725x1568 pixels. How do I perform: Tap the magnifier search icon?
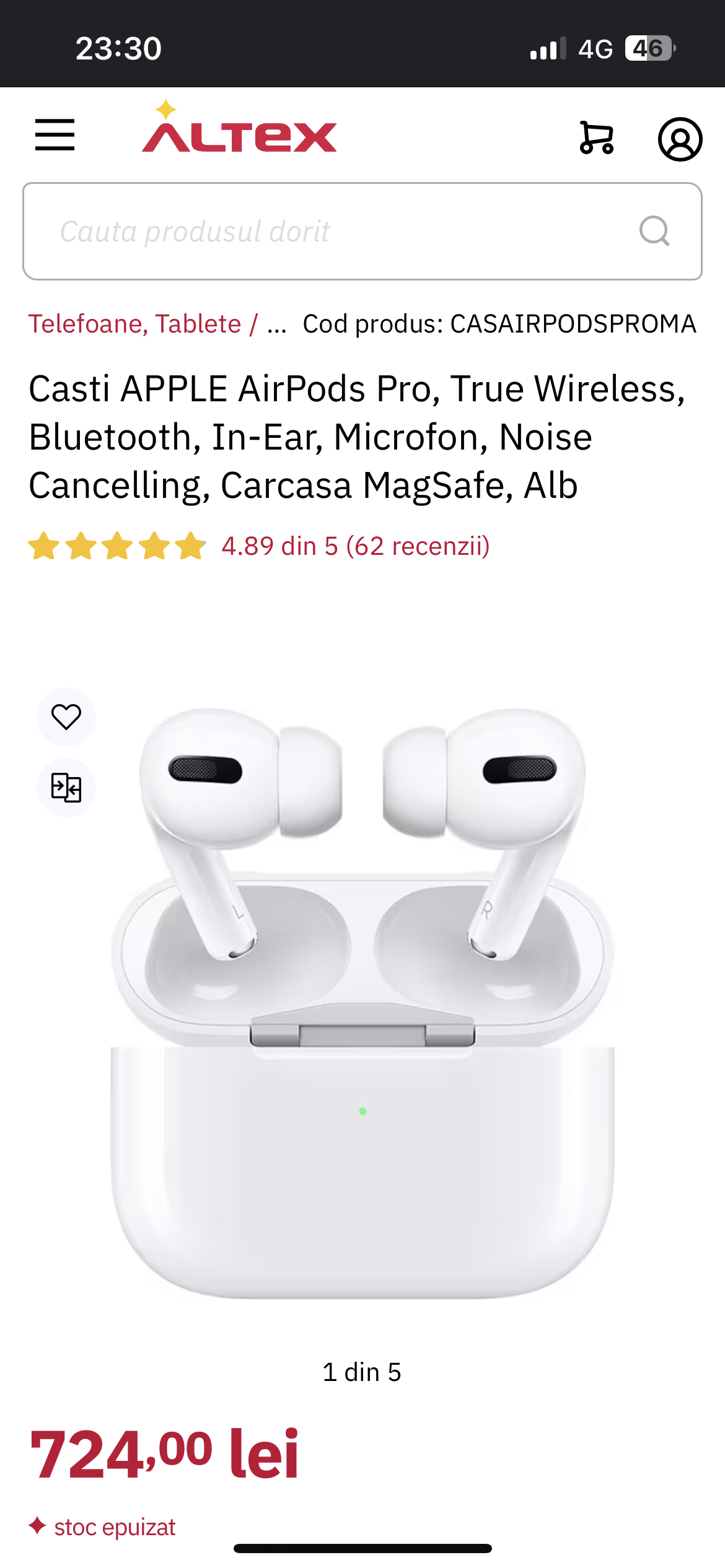point(654,231)
